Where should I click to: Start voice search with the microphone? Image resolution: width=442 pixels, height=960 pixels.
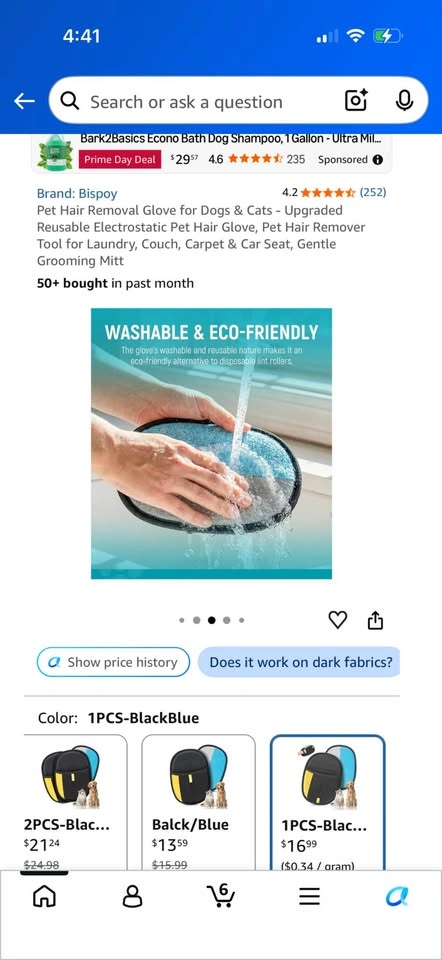pos(404,100)
